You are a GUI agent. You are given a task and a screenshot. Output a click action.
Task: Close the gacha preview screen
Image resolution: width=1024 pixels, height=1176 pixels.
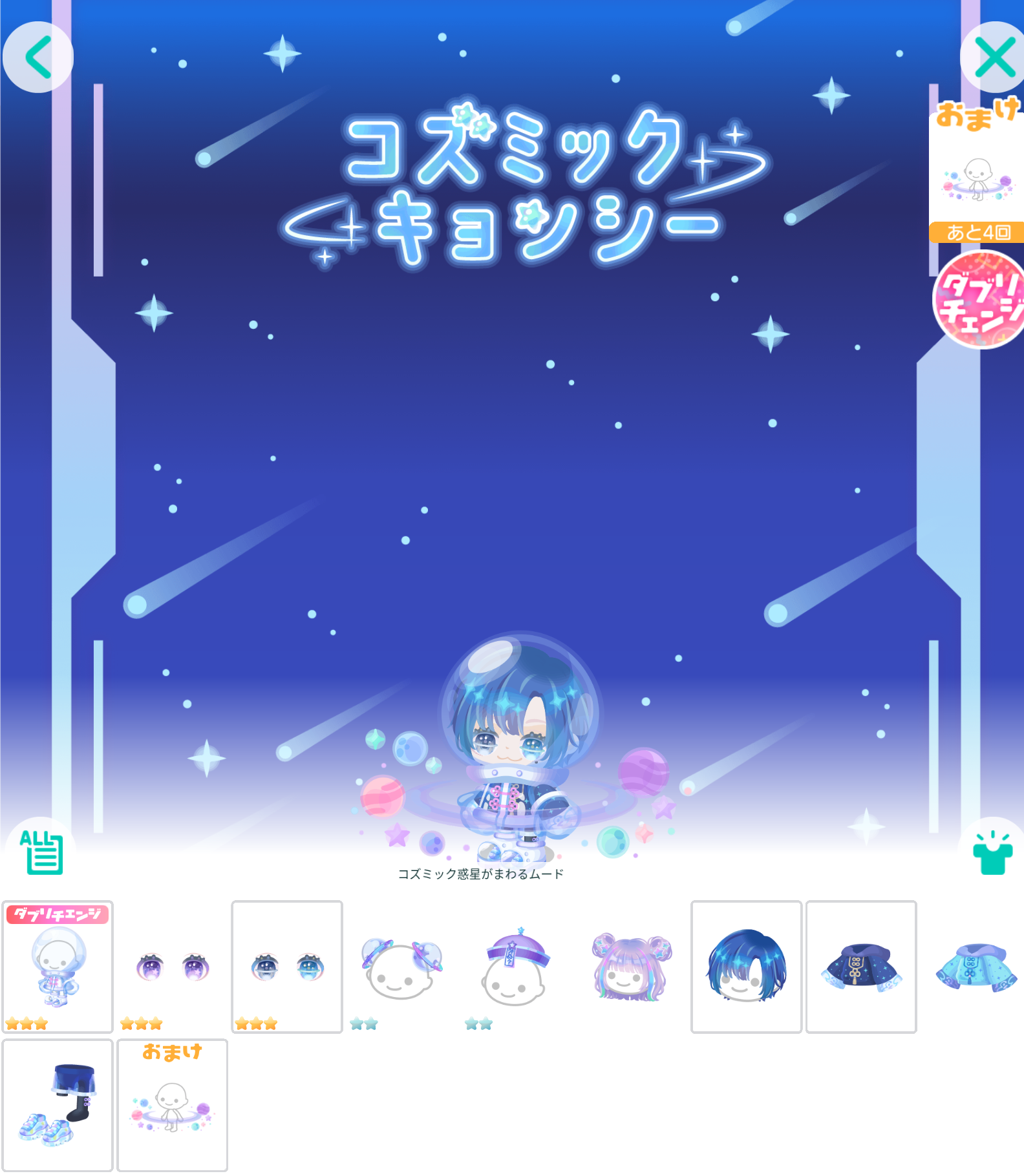[994, 58]
